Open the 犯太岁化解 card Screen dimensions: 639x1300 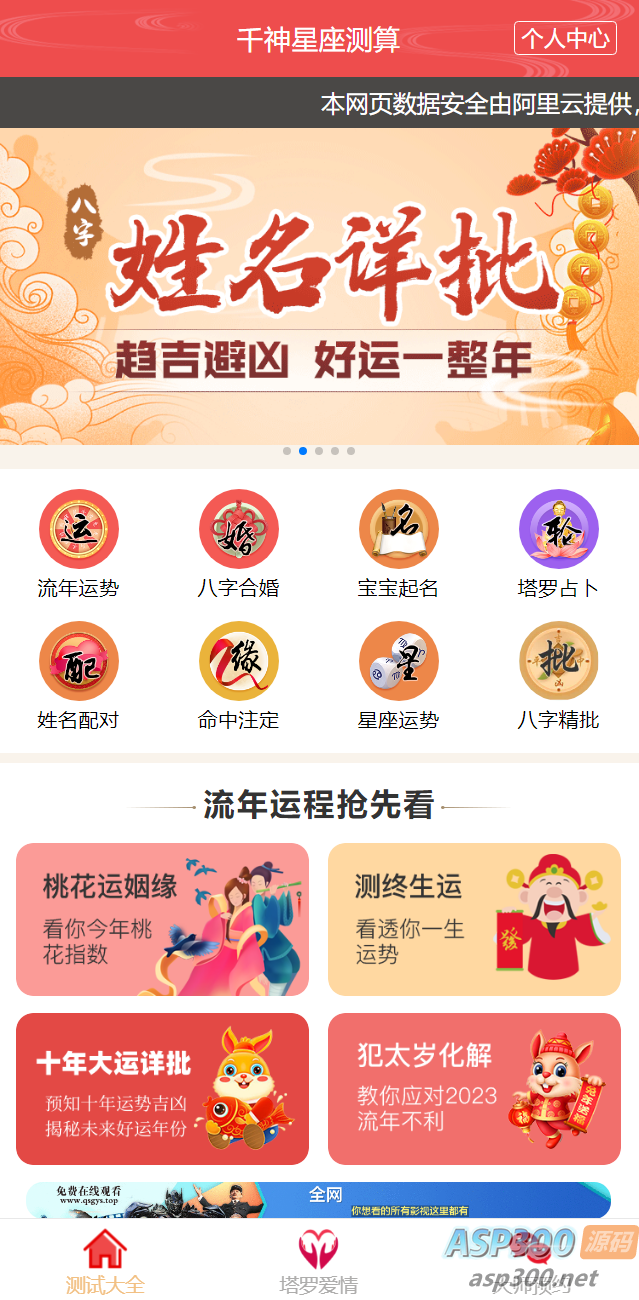click(x=474, y=1089)
